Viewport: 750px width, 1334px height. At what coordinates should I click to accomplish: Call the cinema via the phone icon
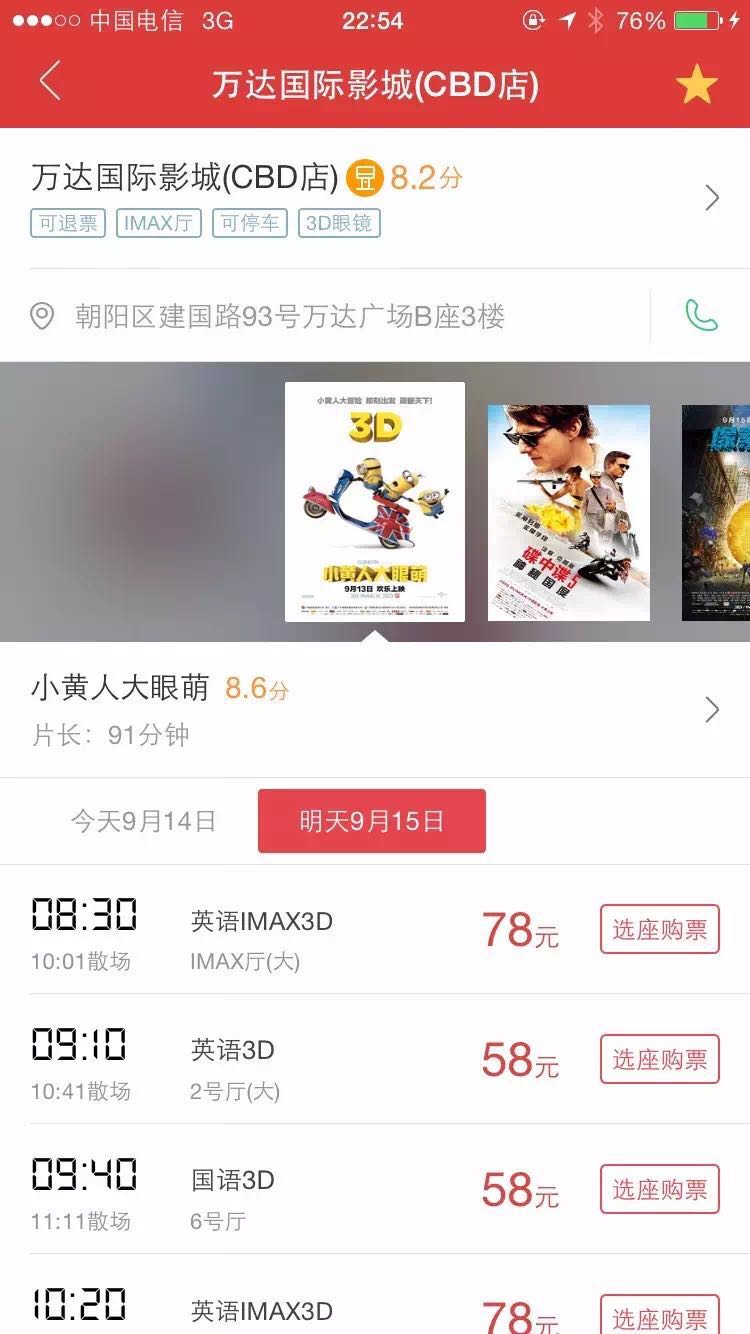pos(702,316)
